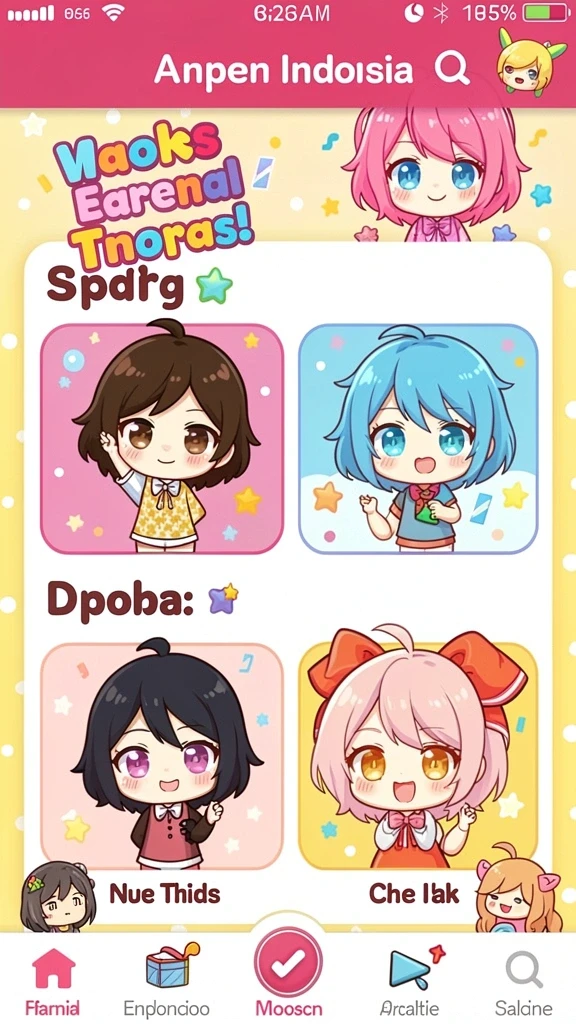
Task: Open the center Mooscn checkmark tab
Action: (289, 973)
